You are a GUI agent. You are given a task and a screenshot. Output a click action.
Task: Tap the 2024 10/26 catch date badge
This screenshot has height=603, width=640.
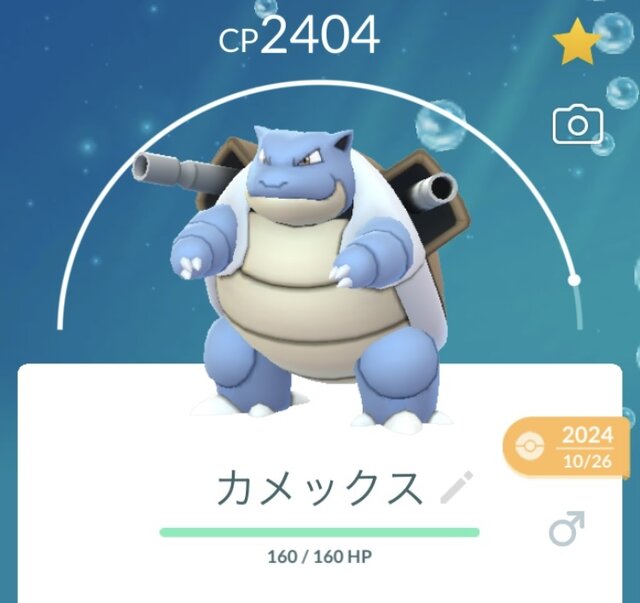tap(566, 445)
